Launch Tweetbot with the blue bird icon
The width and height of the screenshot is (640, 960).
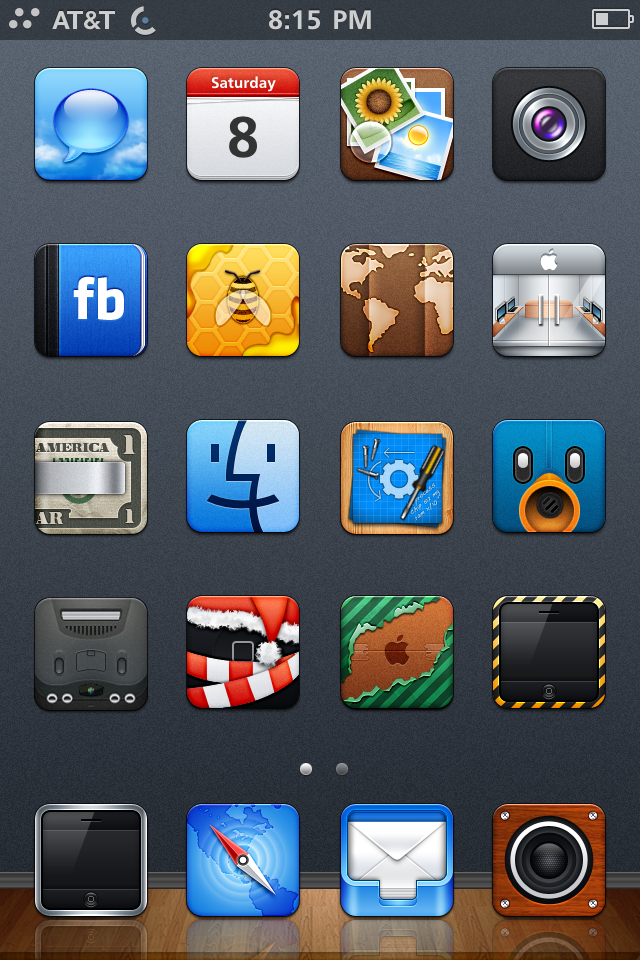(x=549, y=477)
